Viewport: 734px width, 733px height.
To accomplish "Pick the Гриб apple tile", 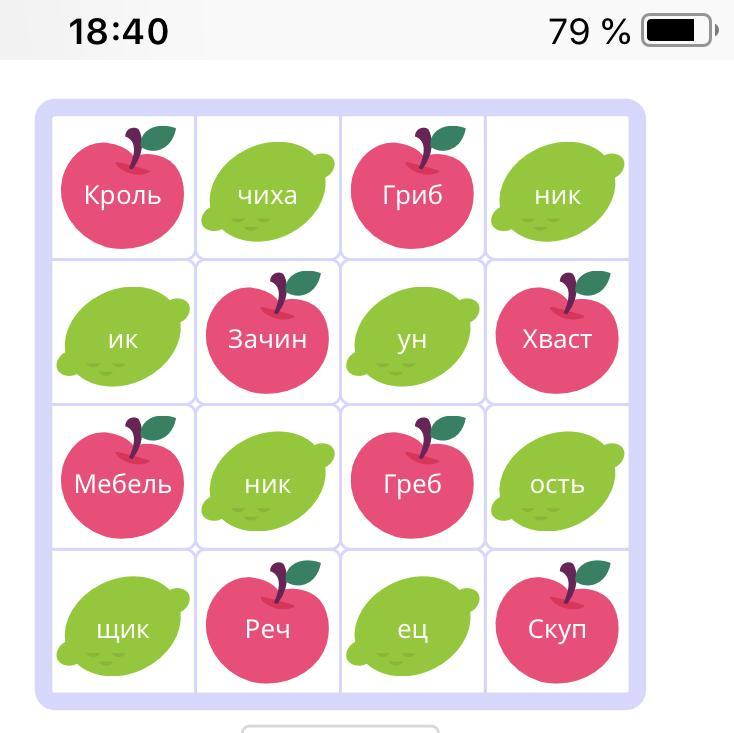I will 412,194.
